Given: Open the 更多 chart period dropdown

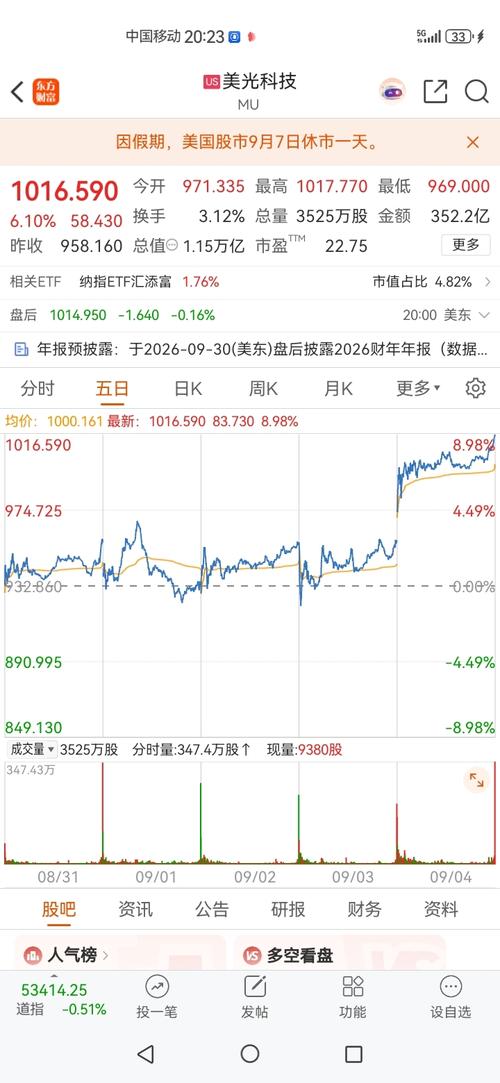Looking at the screenshot, I should tap(418, 389).
